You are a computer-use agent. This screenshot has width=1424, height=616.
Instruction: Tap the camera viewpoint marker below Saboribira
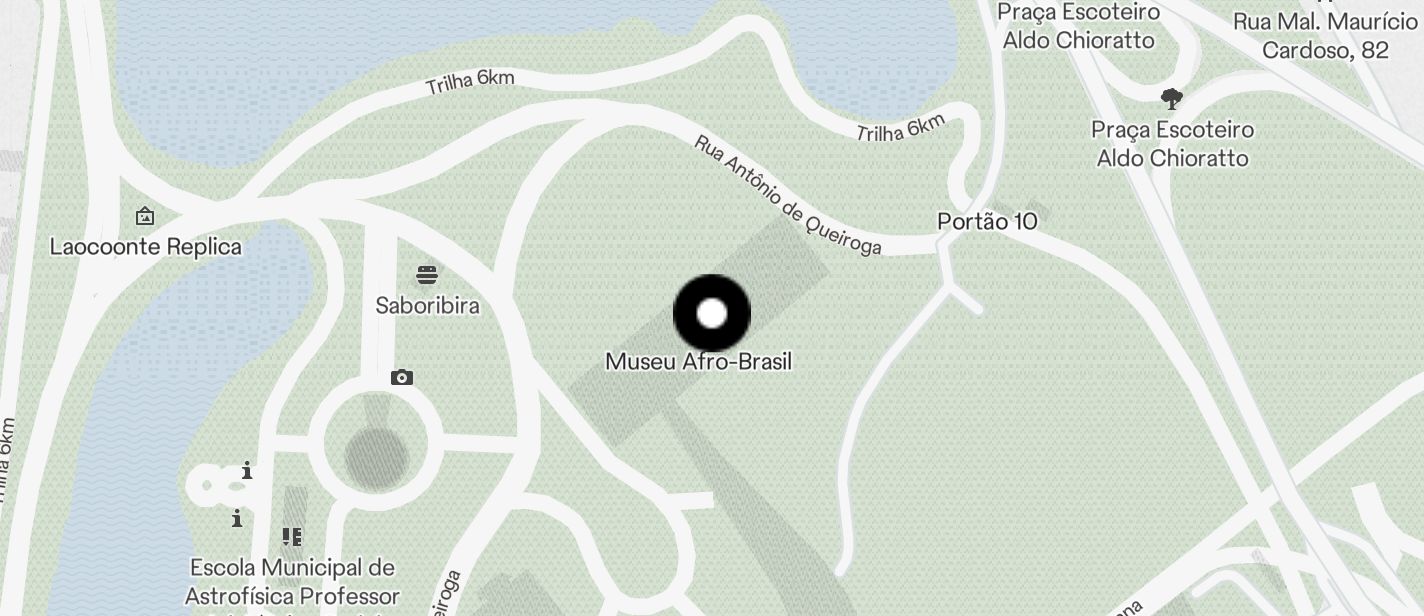(x=401, y=377)
